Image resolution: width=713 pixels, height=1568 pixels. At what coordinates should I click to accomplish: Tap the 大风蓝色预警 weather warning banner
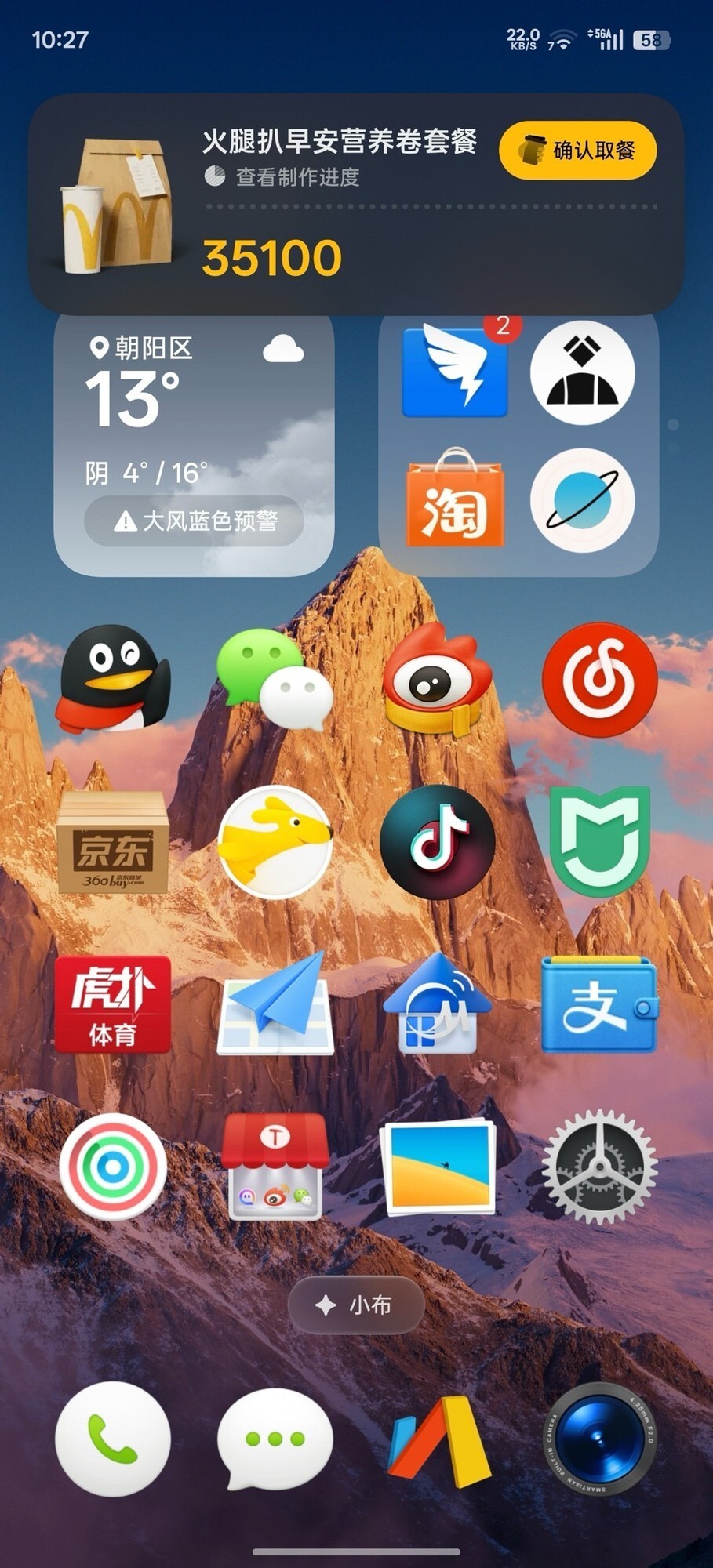[x=195, y=521]
